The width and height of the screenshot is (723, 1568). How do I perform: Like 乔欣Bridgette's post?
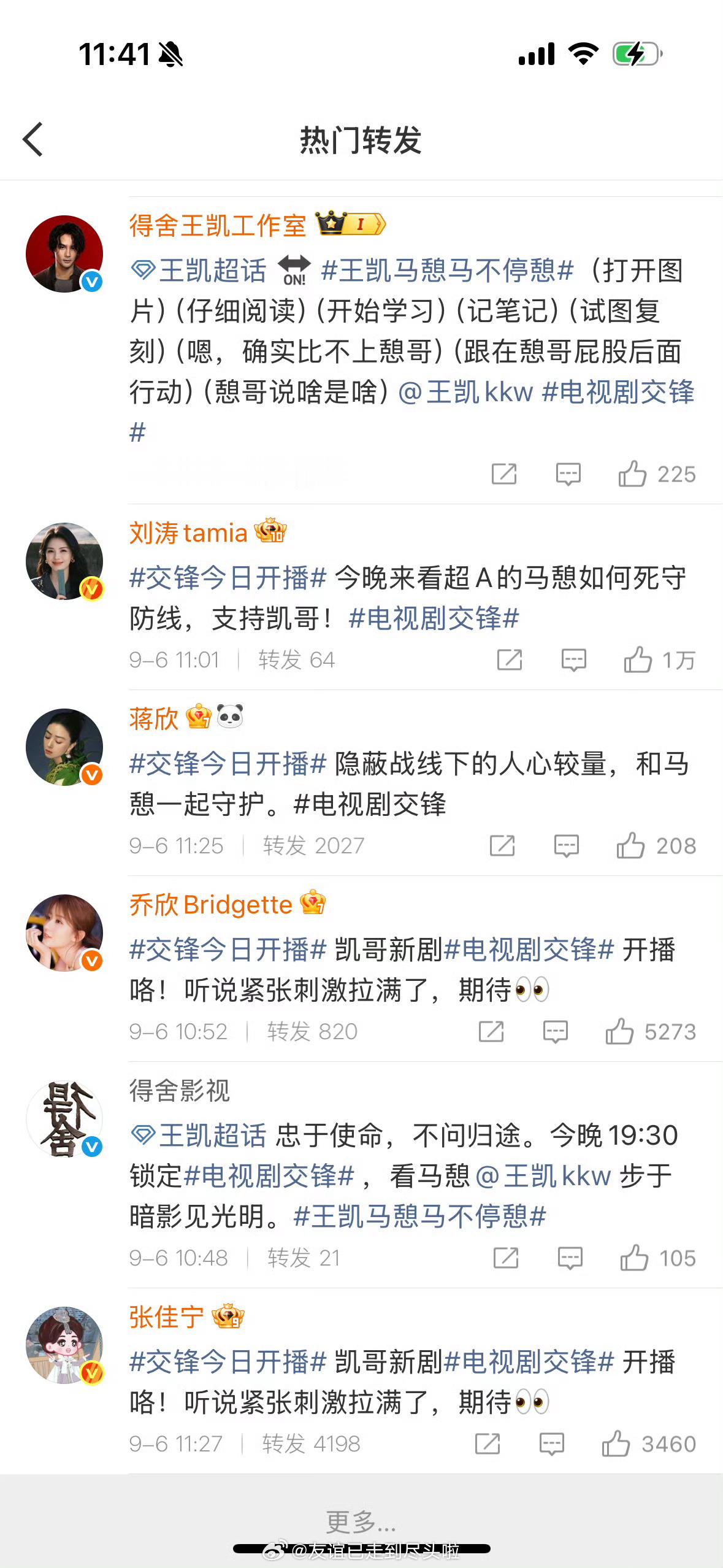click(651, 1032)
